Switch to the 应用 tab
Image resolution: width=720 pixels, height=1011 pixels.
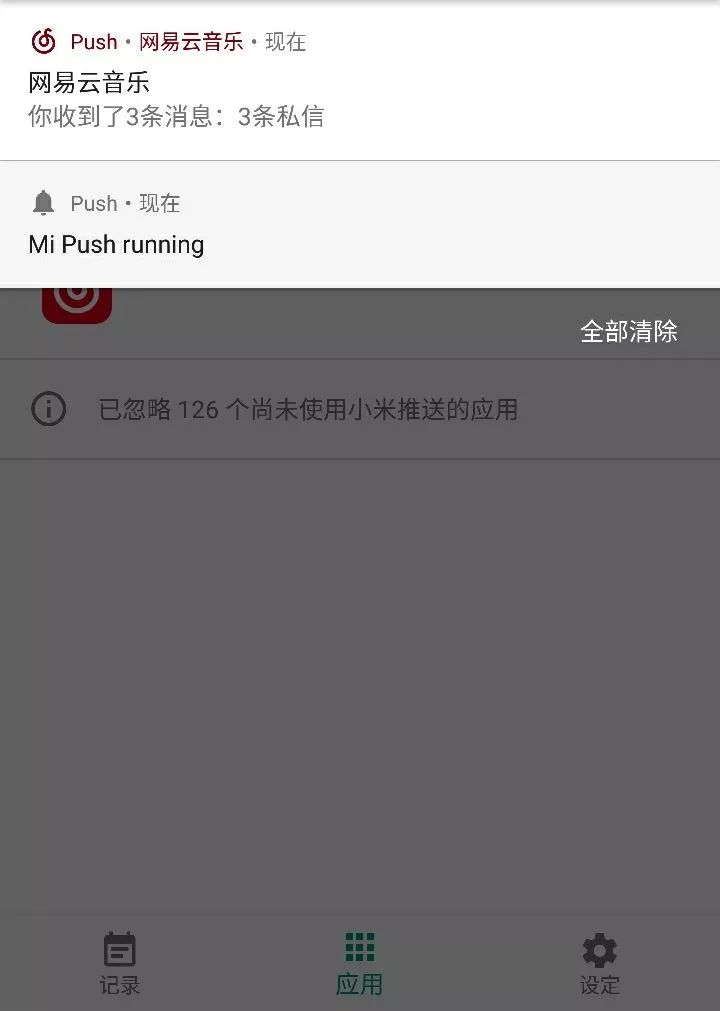(359, 964)
